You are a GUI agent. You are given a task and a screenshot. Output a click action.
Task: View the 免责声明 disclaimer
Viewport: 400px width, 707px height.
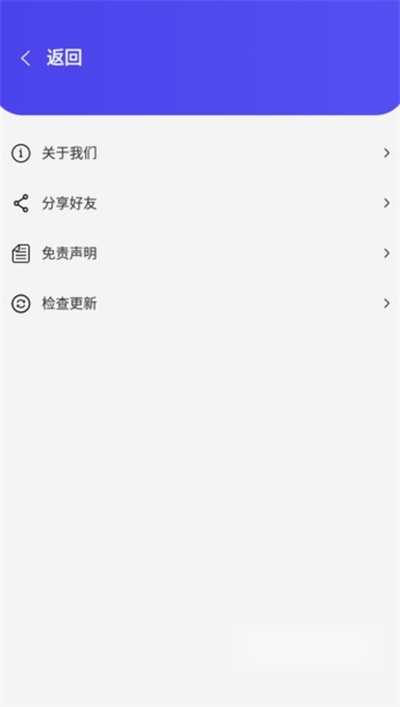click(x=200, y=253)
